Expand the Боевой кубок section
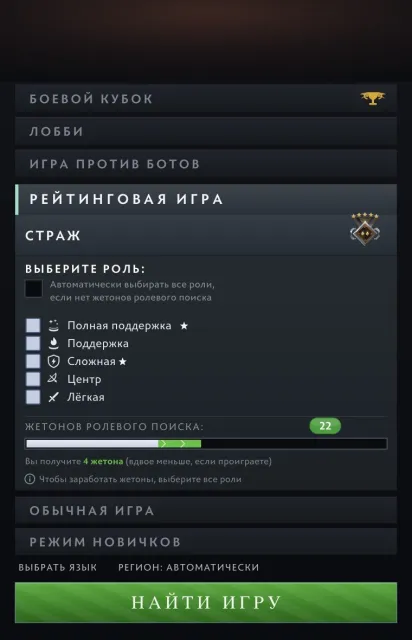412x640 pixels. [x=206, y=98]
